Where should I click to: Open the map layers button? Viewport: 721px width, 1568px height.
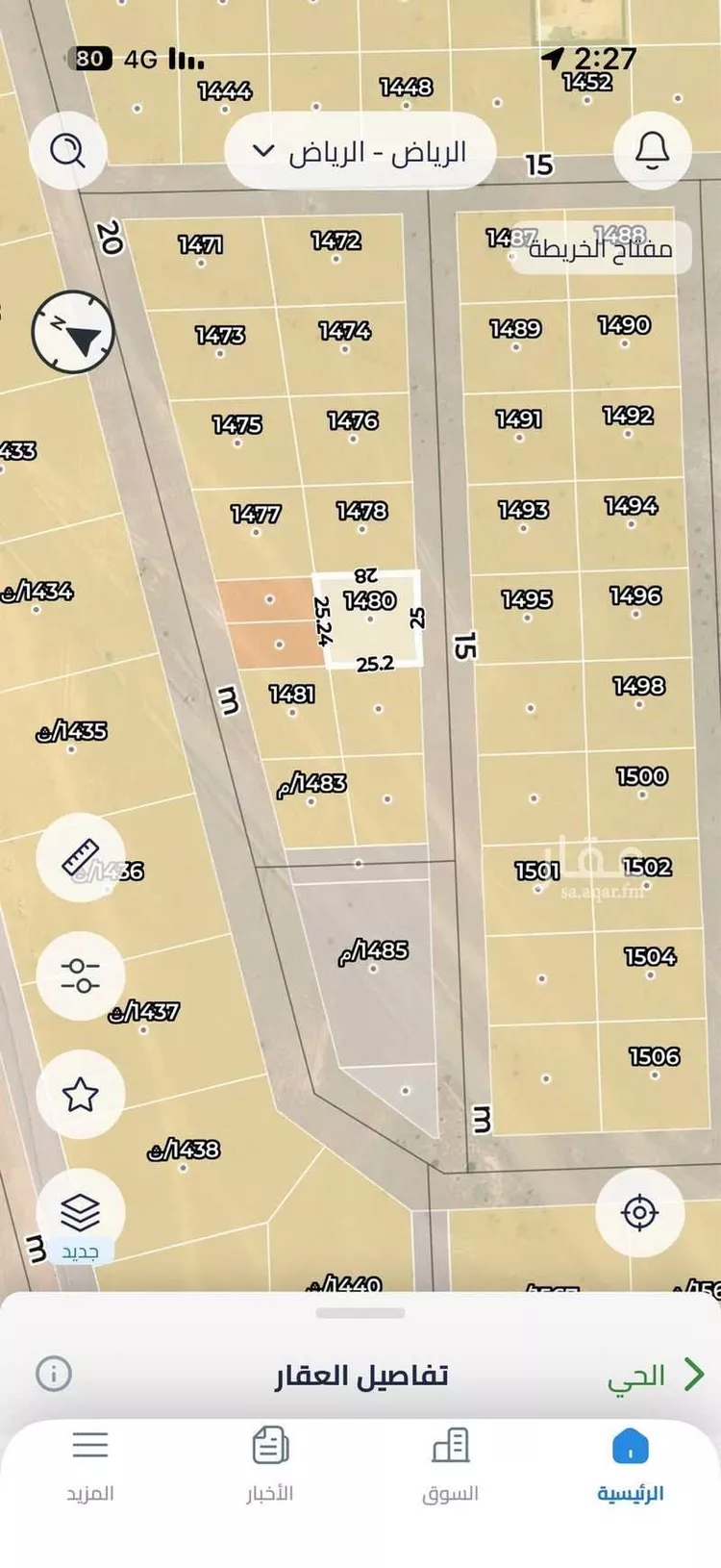pos(81,1214)
